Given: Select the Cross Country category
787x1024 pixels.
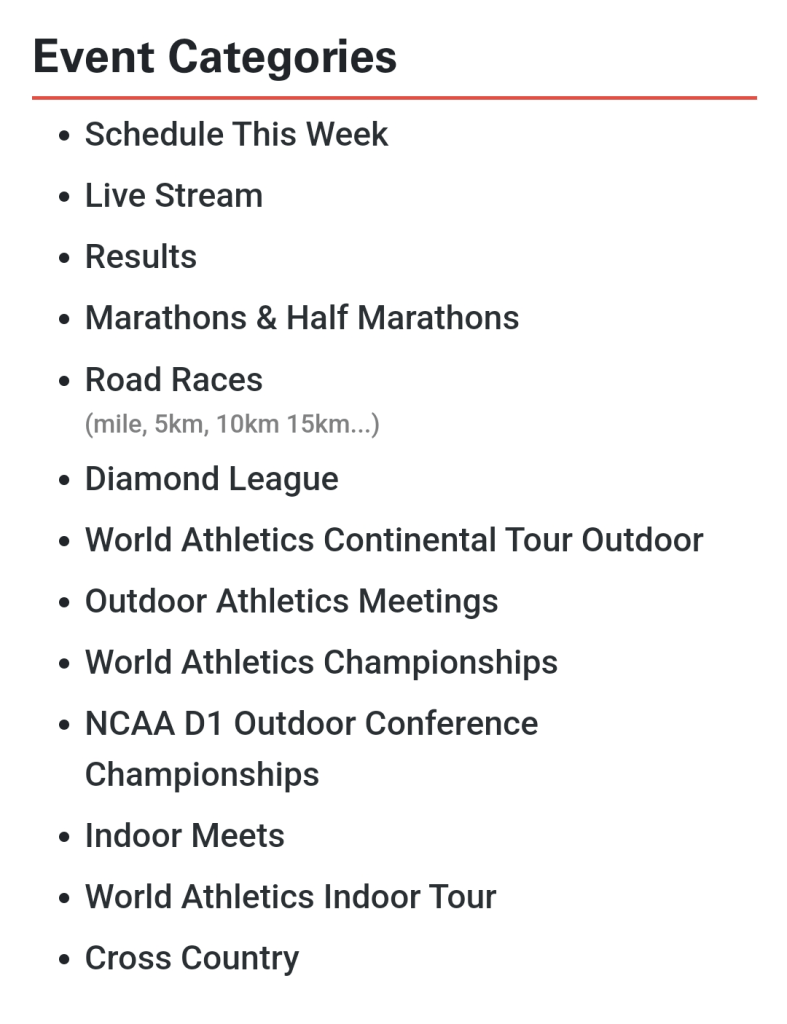Looking at the screenshot, I should tap(191, 958).
